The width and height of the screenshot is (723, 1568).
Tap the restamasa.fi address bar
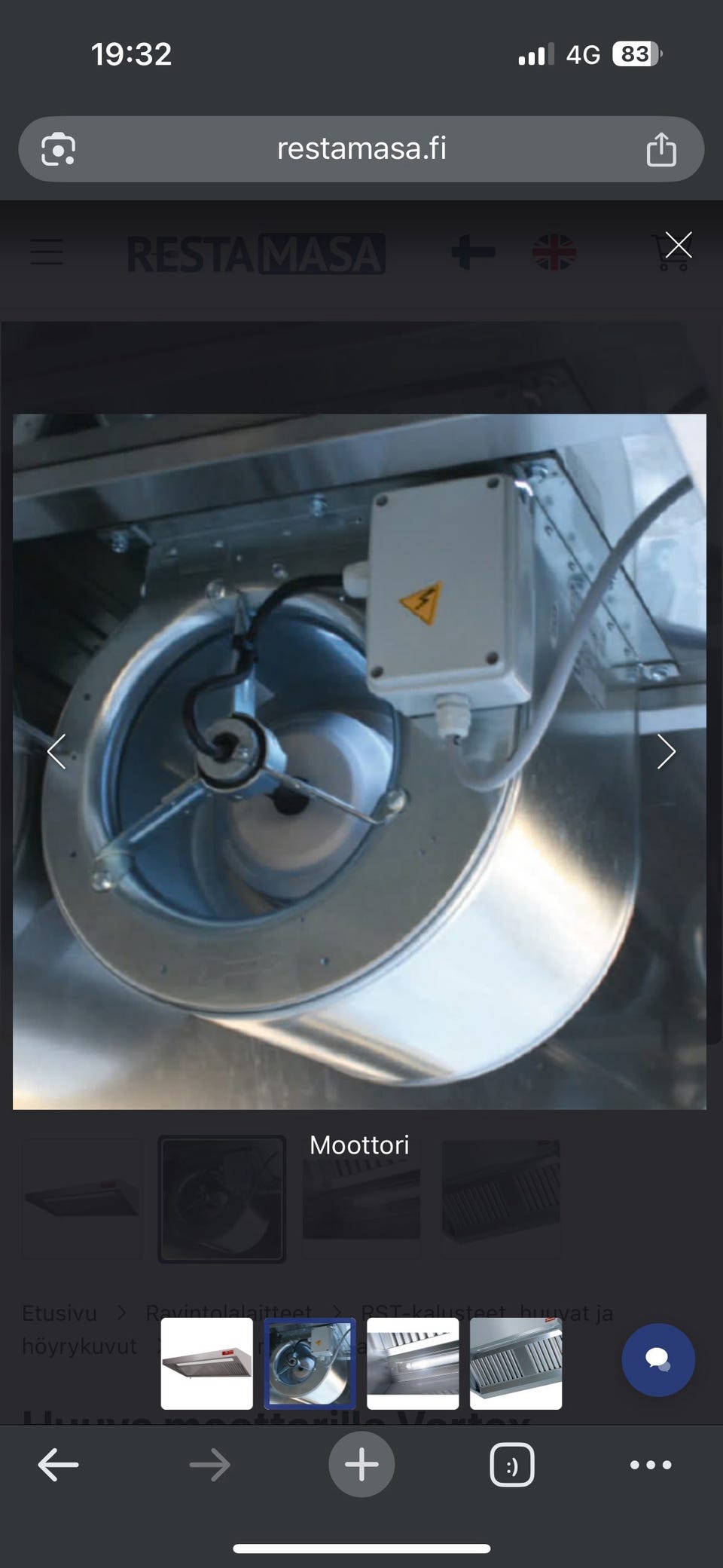pyautogui.click(x=361, y=148)
